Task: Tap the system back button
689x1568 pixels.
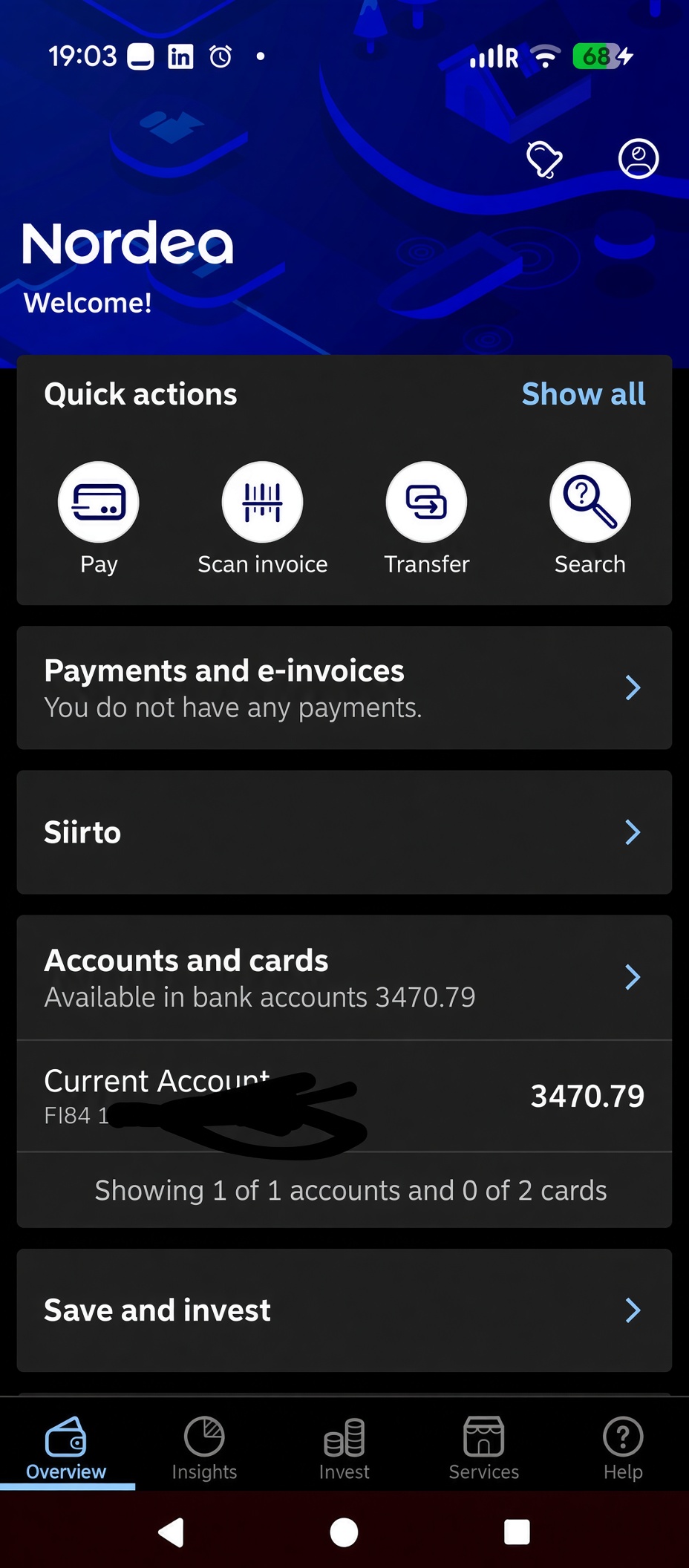Action: coord(172,1532)
